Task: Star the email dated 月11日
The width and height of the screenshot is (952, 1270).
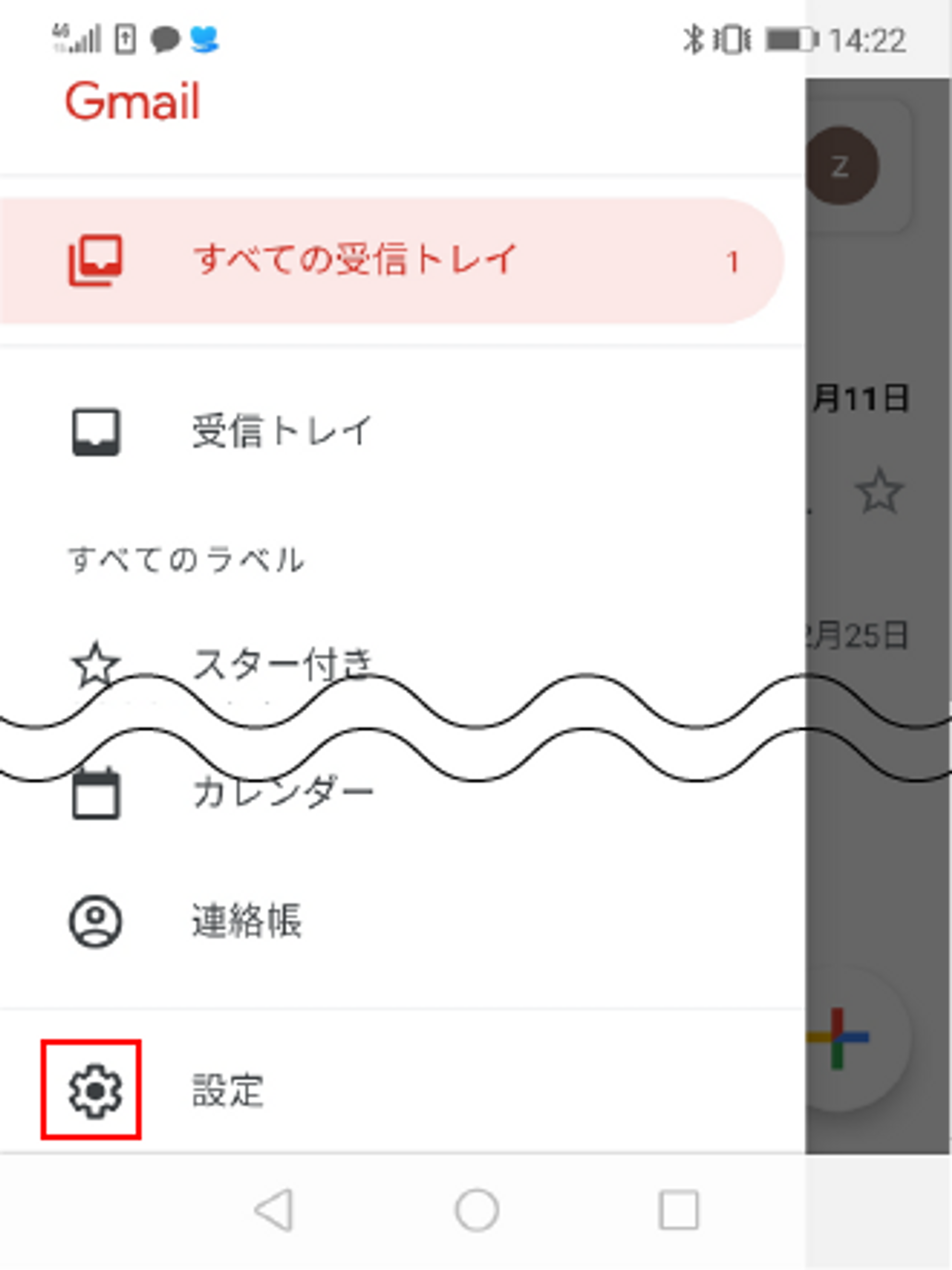Action: tap(879, 491)
